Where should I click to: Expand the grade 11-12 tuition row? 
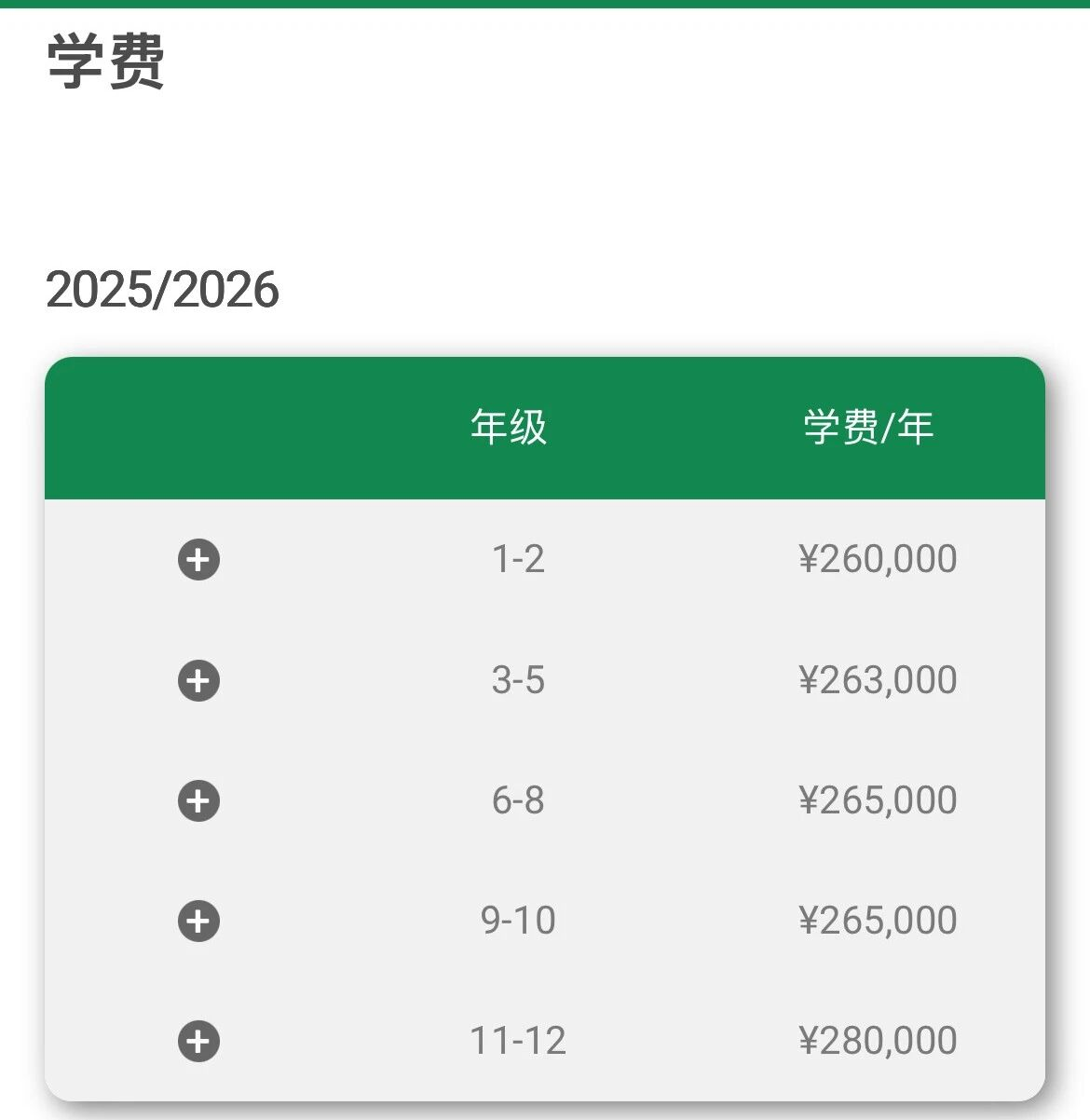click(198, 1041)
